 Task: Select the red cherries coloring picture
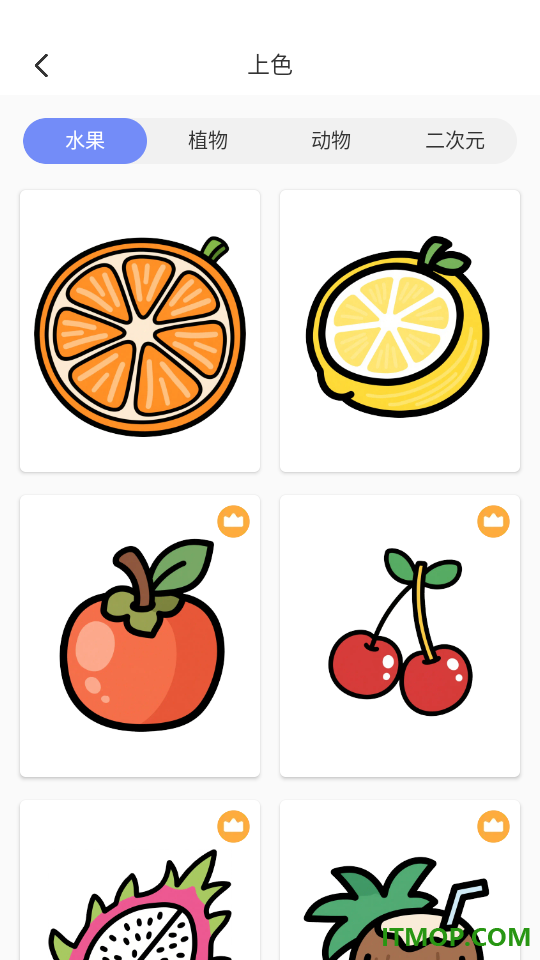tap(400, 636)
